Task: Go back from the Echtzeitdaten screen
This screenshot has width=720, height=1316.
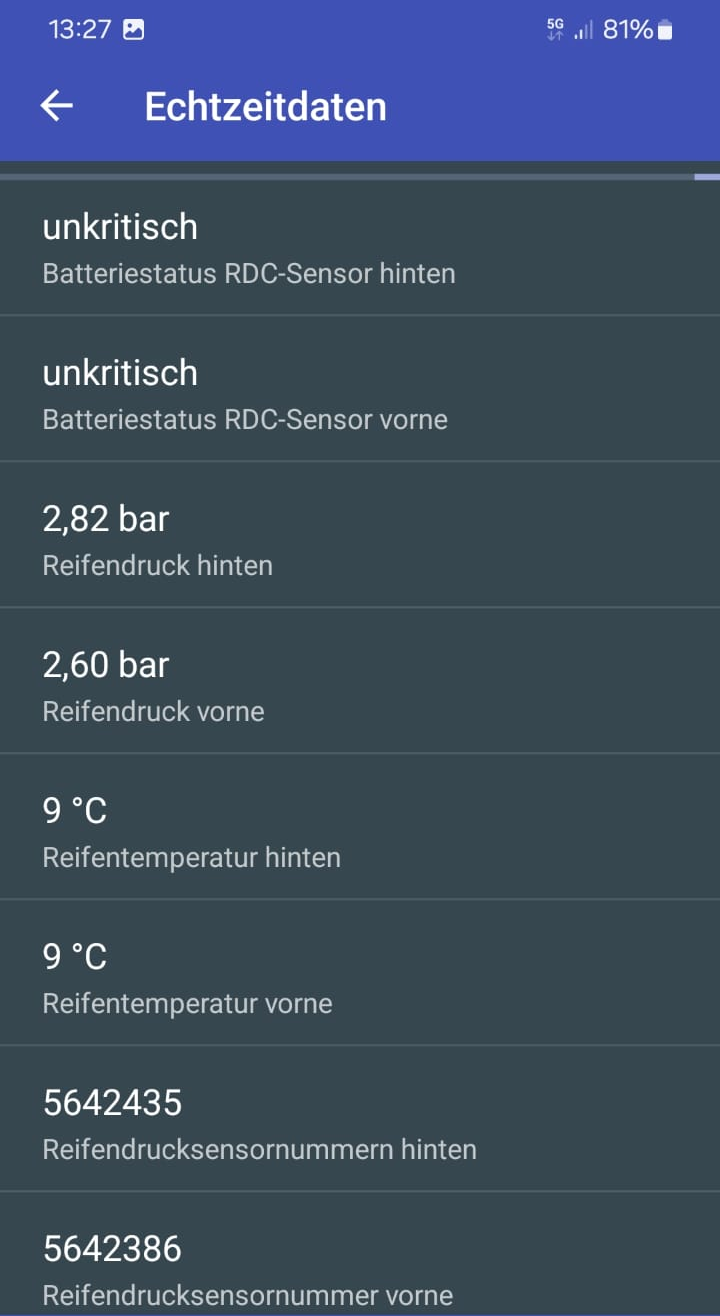Action: pos(57,106)
